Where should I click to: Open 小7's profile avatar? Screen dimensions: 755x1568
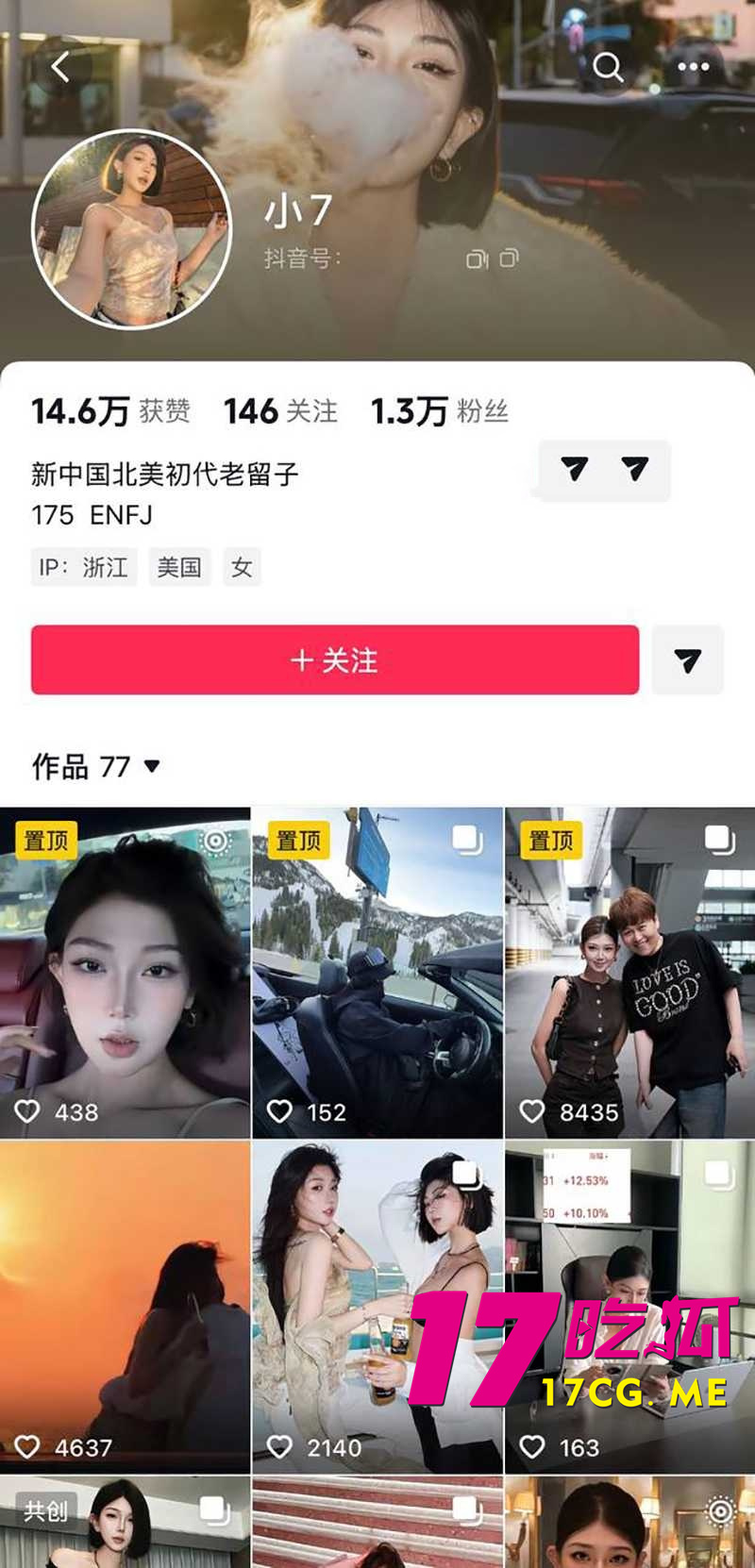click(x=131, y=229)
